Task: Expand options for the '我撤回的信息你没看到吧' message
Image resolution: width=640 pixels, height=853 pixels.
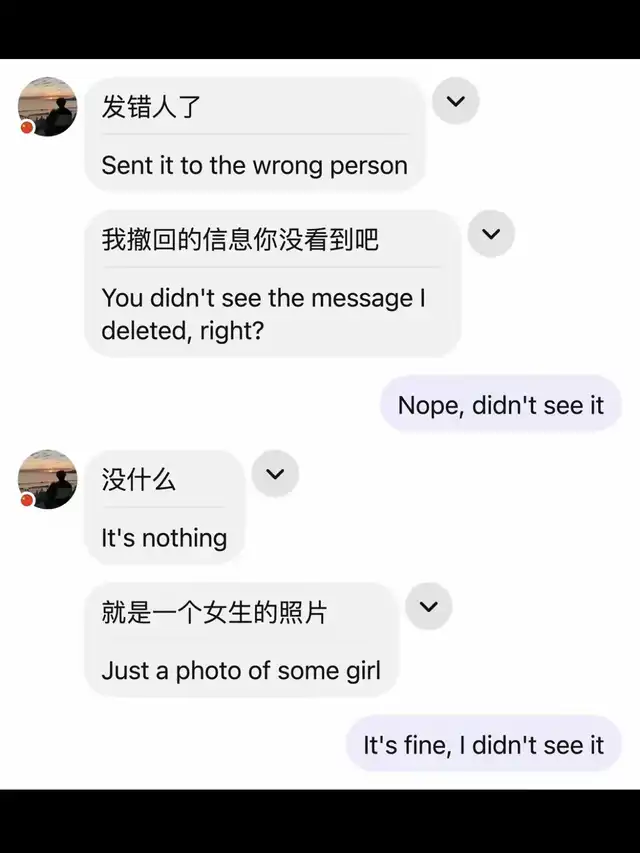Action: click(490, 234)
